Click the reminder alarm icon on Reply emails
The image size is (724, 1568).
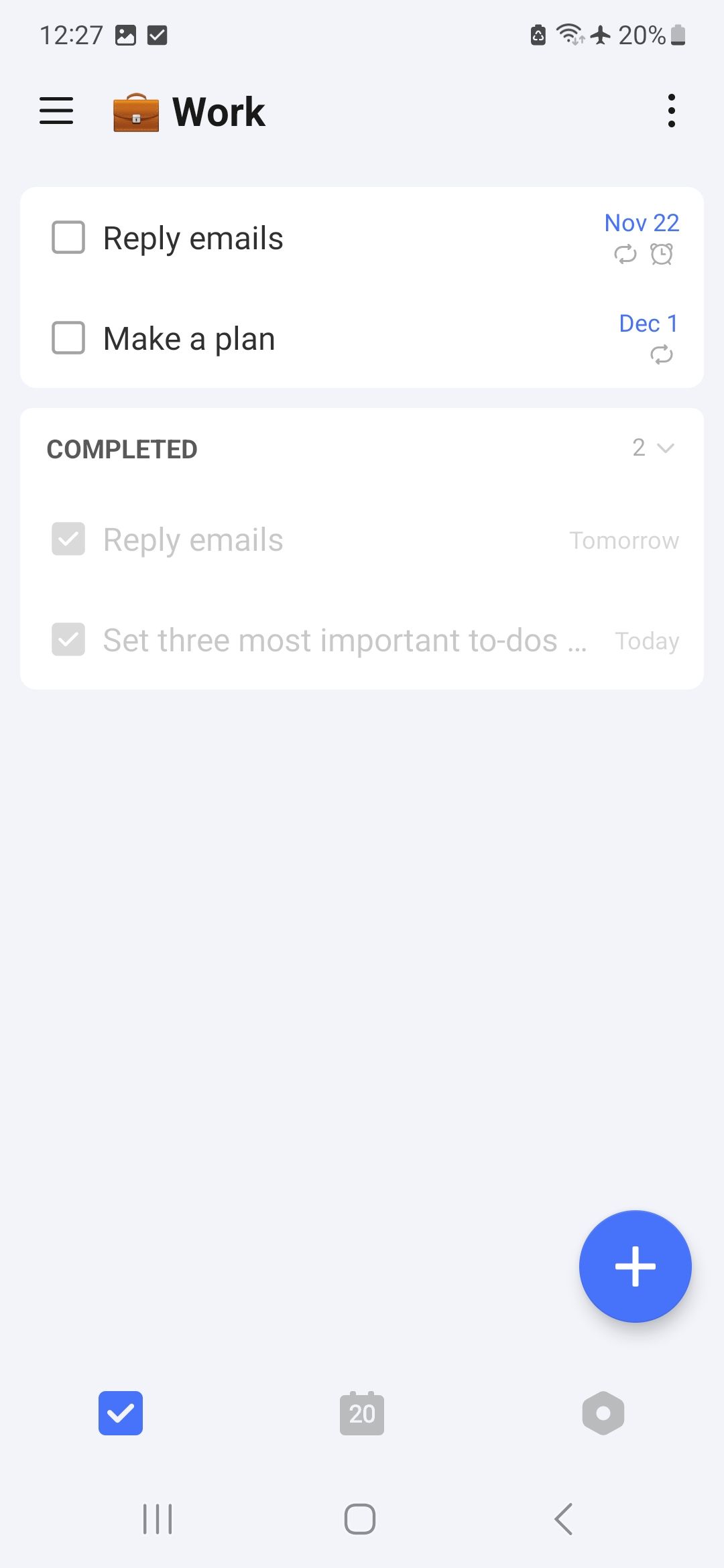tap(661, 255)
